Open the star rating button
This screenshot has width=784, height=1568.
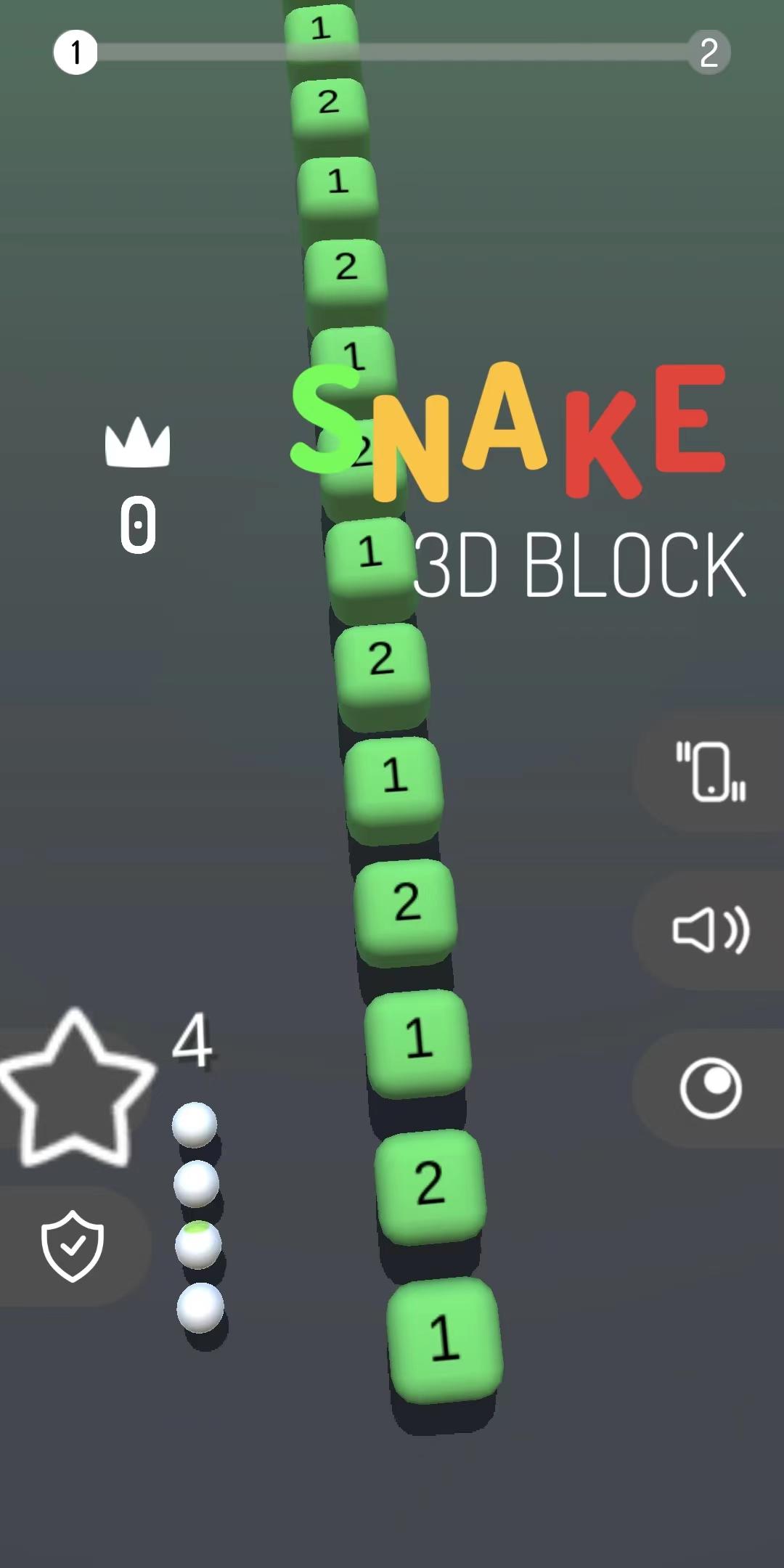pyautogui.click(x=75, y=1088)
